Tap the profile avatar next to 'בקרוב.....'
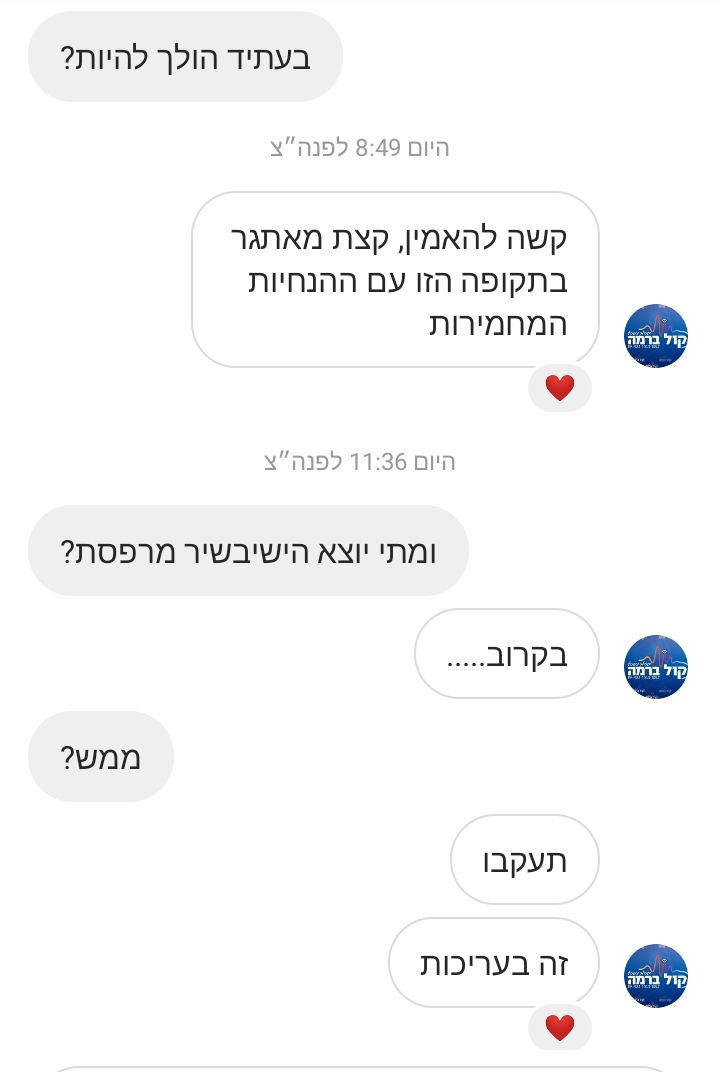Image resolution: width=720 pixels, height=1072 pixels. tap(656, 666)
